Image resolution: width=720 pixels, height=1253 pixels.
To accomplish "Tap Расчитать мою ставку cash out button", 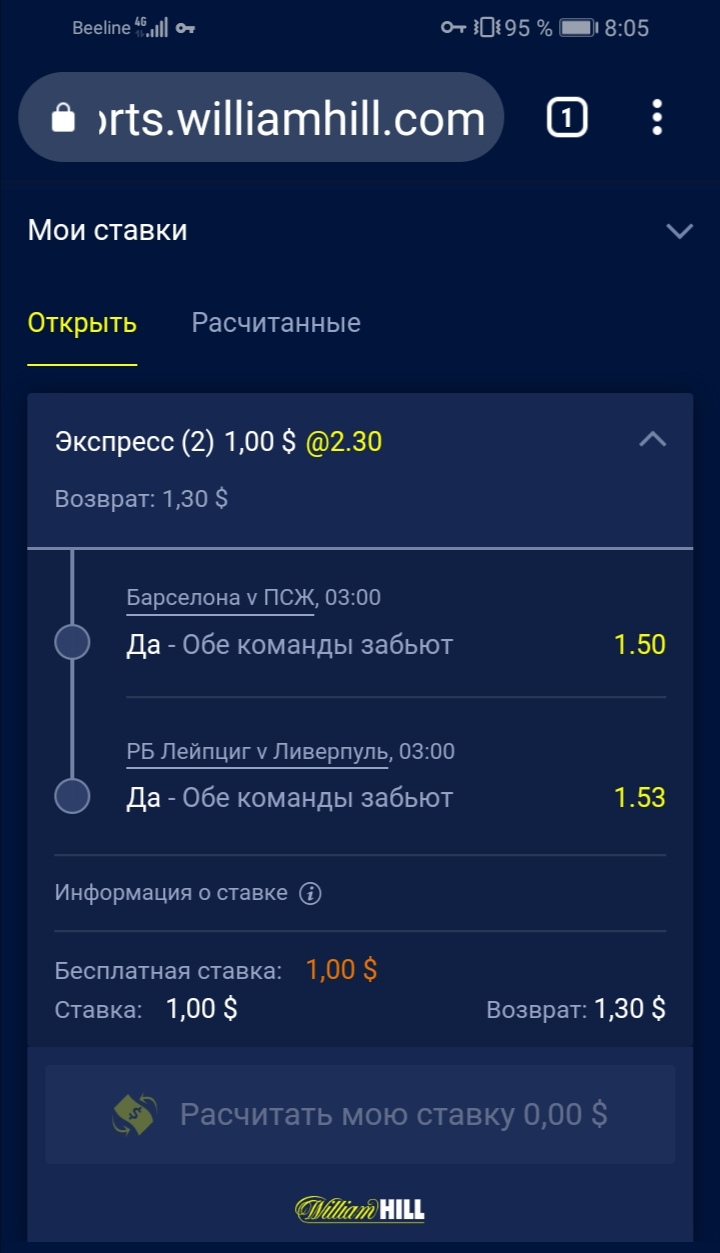I will pos(360,1114).
